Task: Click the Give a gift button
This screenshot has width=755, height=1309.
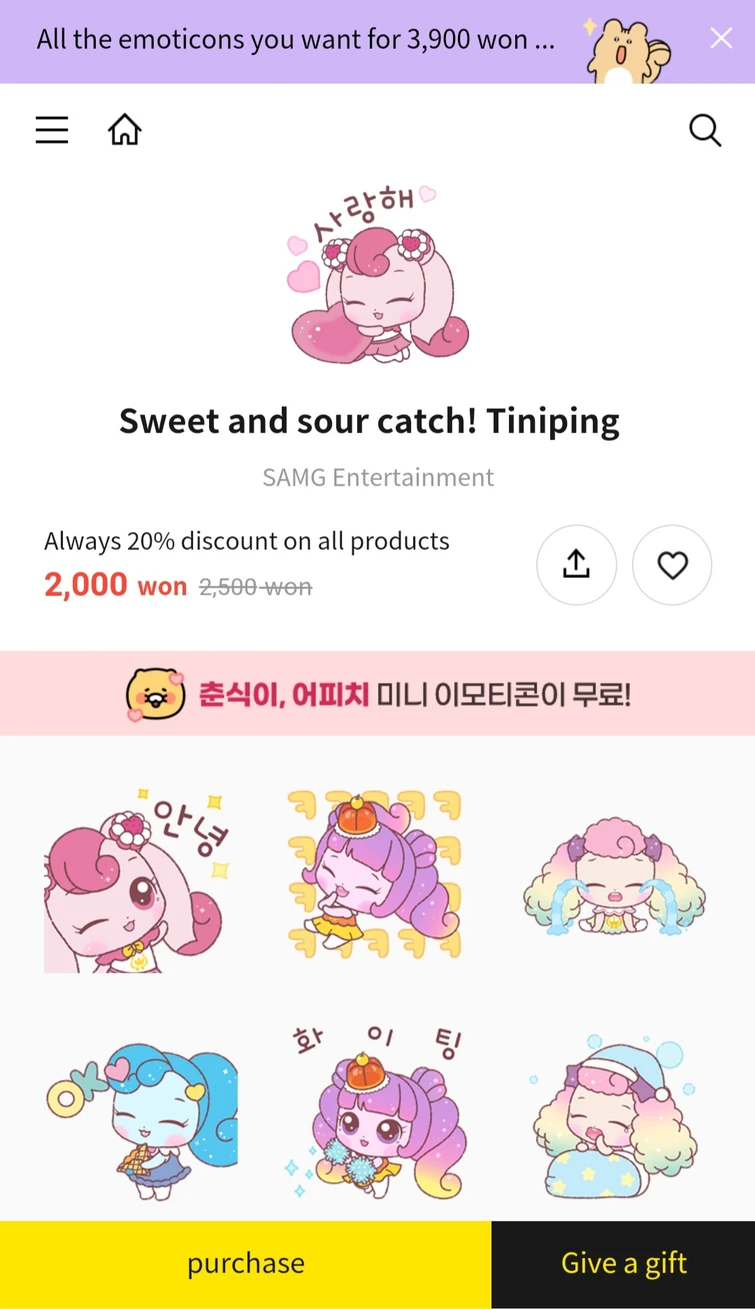Action: click(623, 1262)
